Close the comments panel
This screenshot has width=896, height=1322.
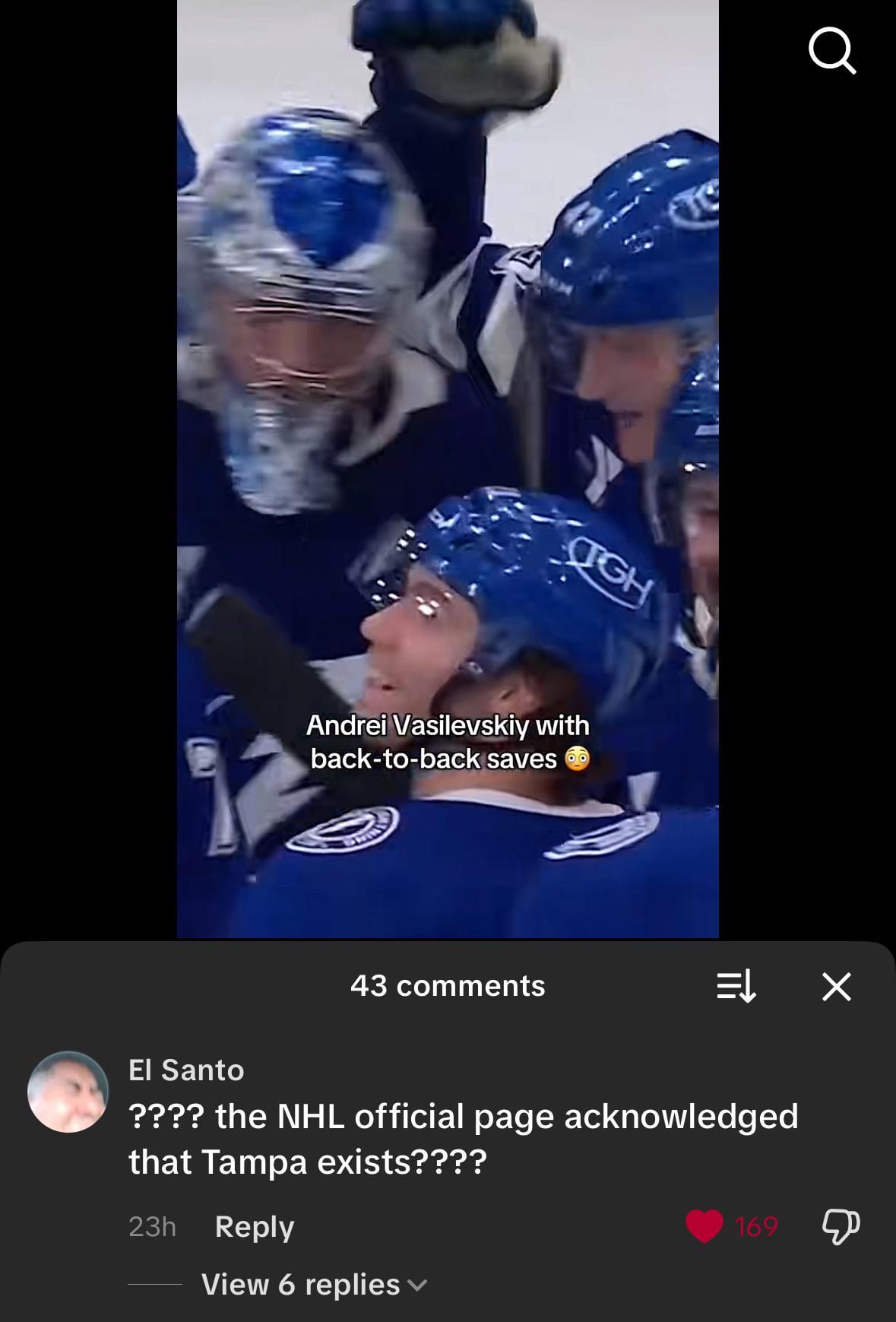point(836,987)
